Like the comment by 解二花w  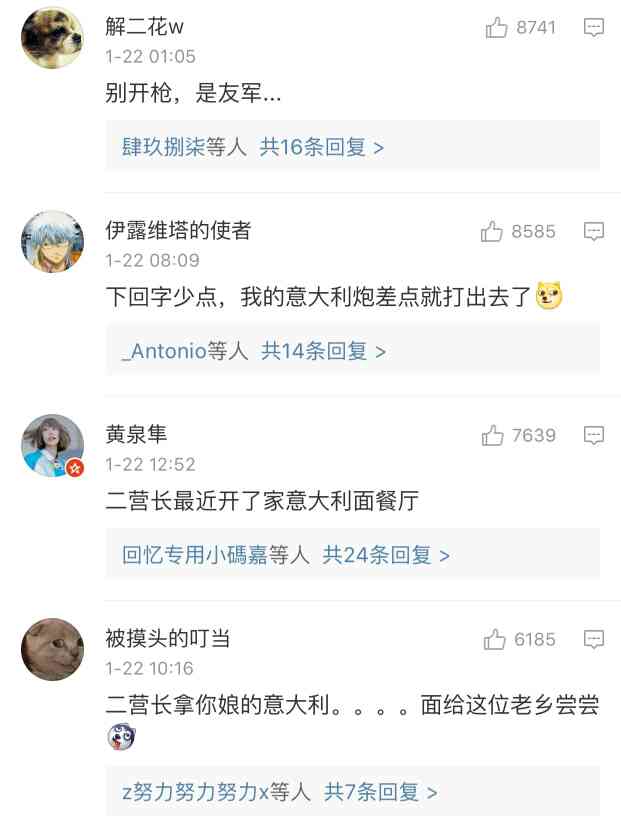coord(497,28)
